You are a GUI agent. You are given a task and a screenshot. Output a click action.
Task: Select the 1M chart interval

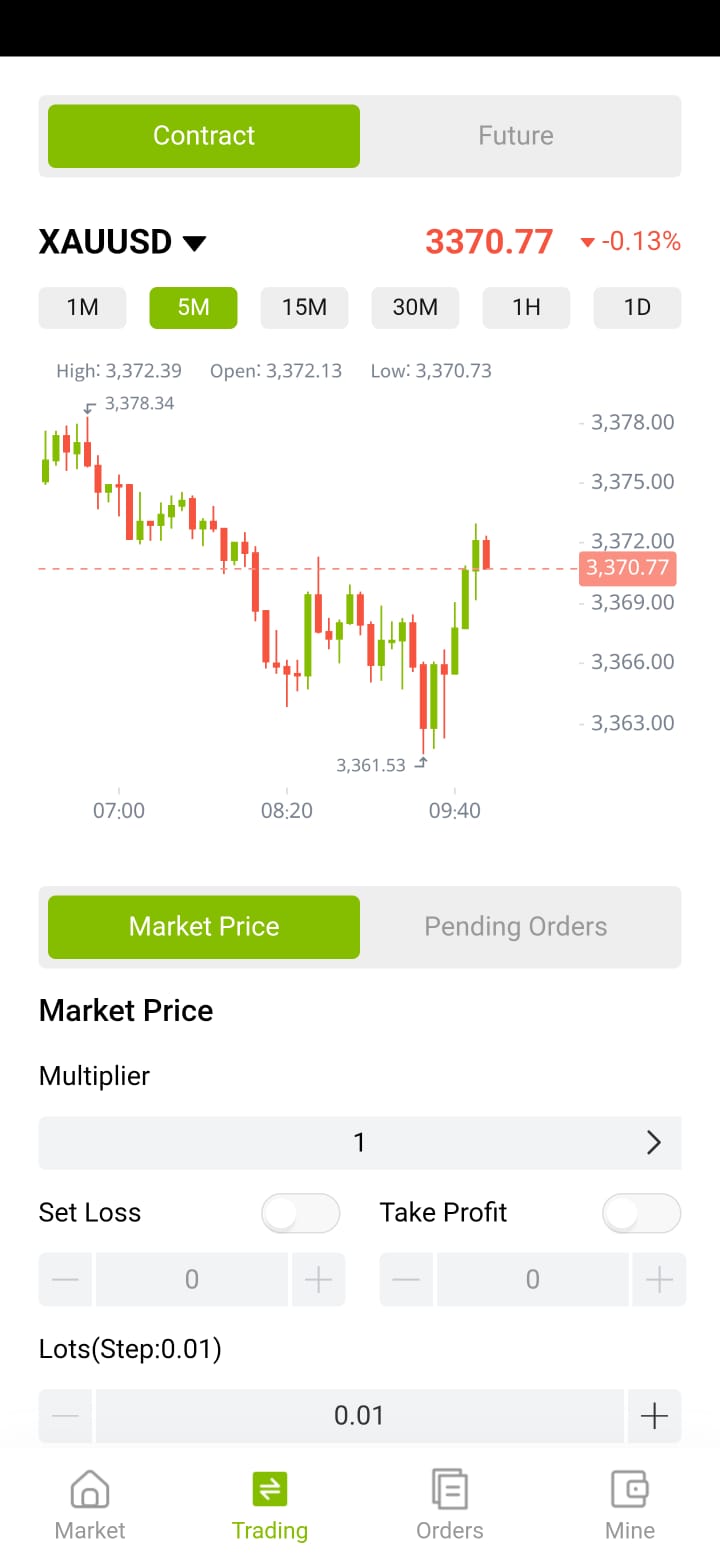pyautogui.click(x=82, y=308)
